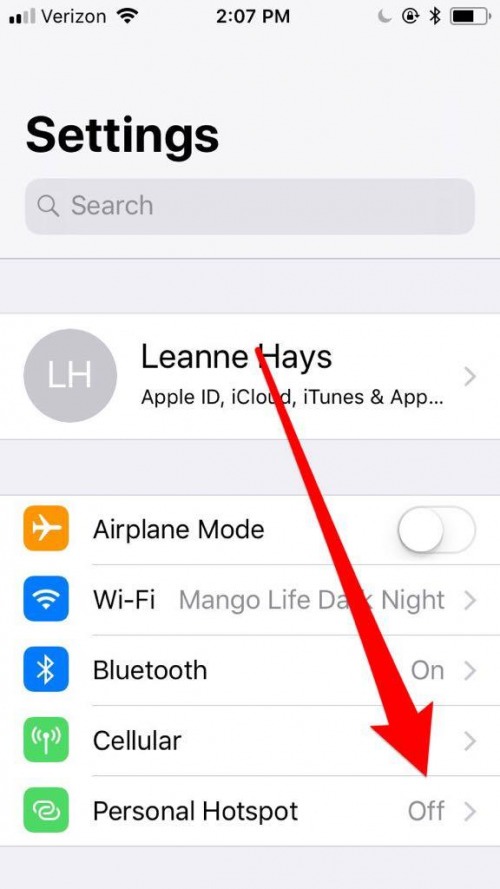500x889 pixels.
Task: Open Leanne Hays Apple ID profile
Action: (250, 376)
